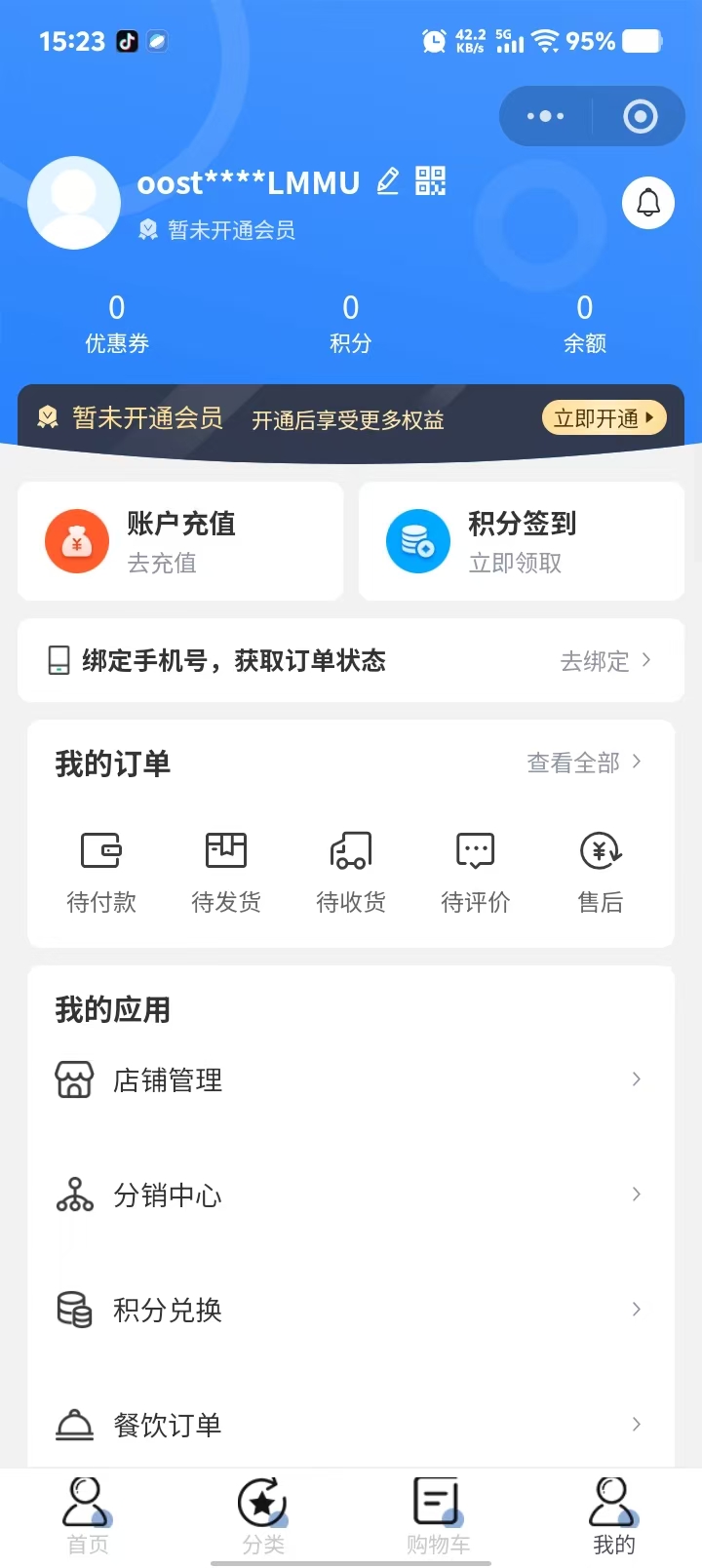The width and height of the screenshot is (702, 1568).
Task: Open 待付款 orders
Action: tap(101, 872)
